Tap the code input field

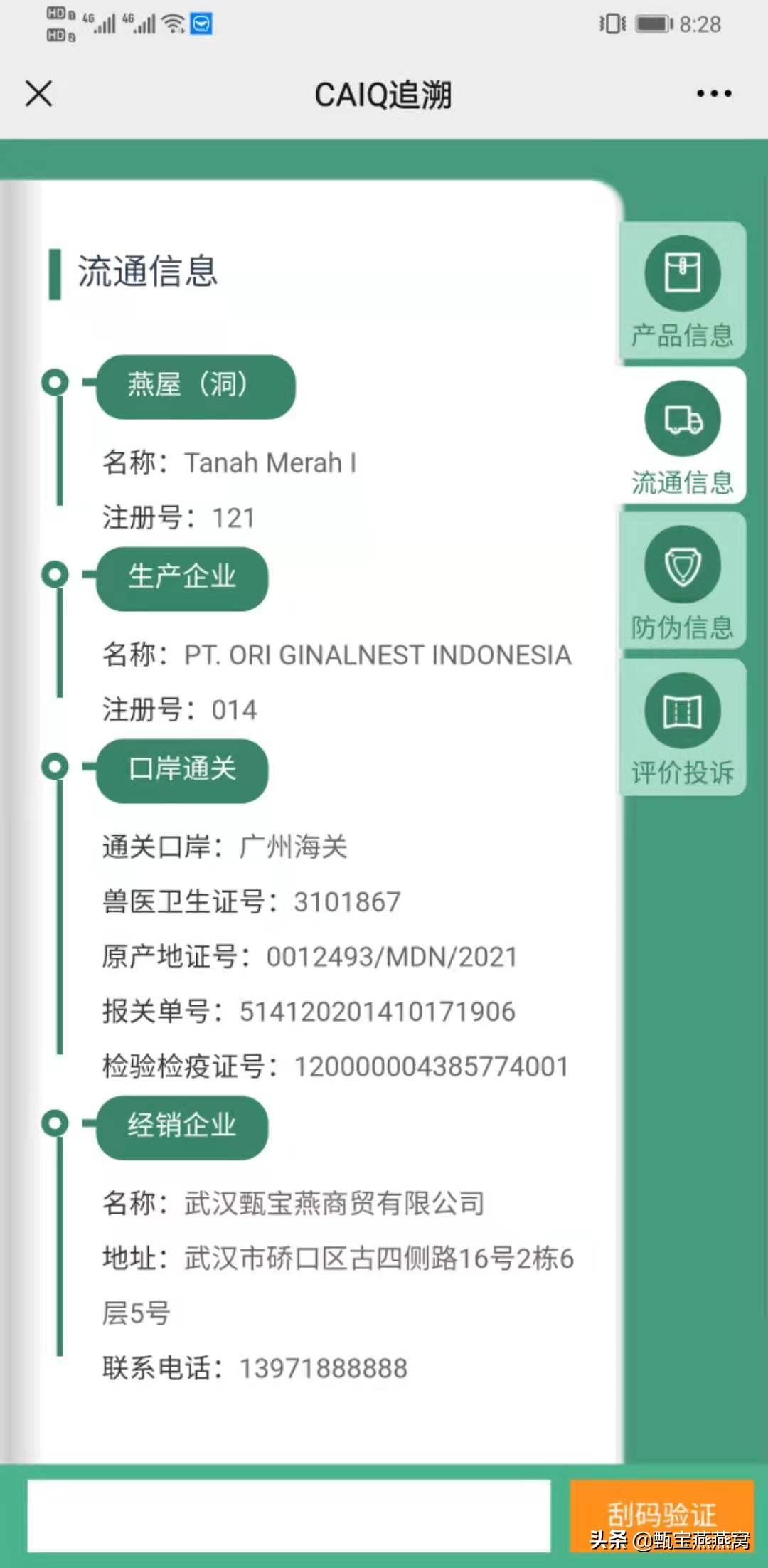[289, 1515]
